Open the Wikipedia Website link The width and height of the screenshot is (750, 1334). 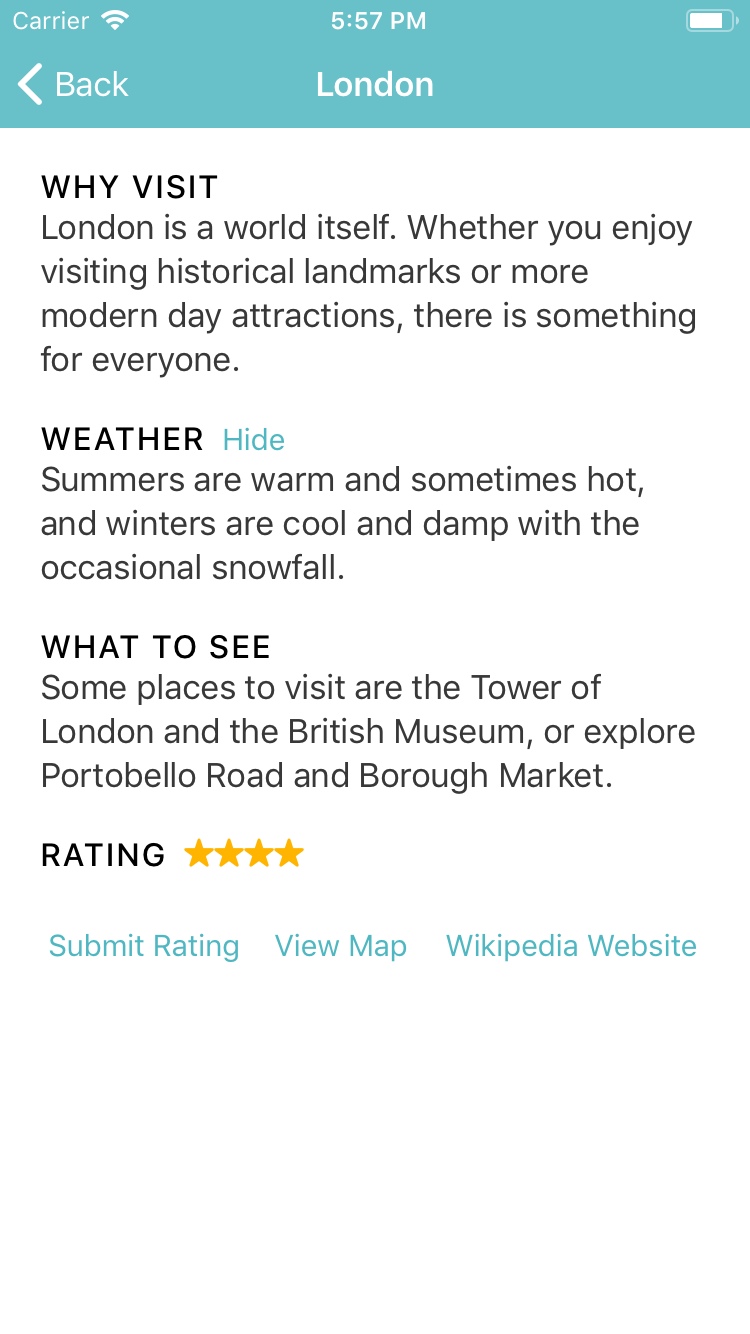point(571,946)
